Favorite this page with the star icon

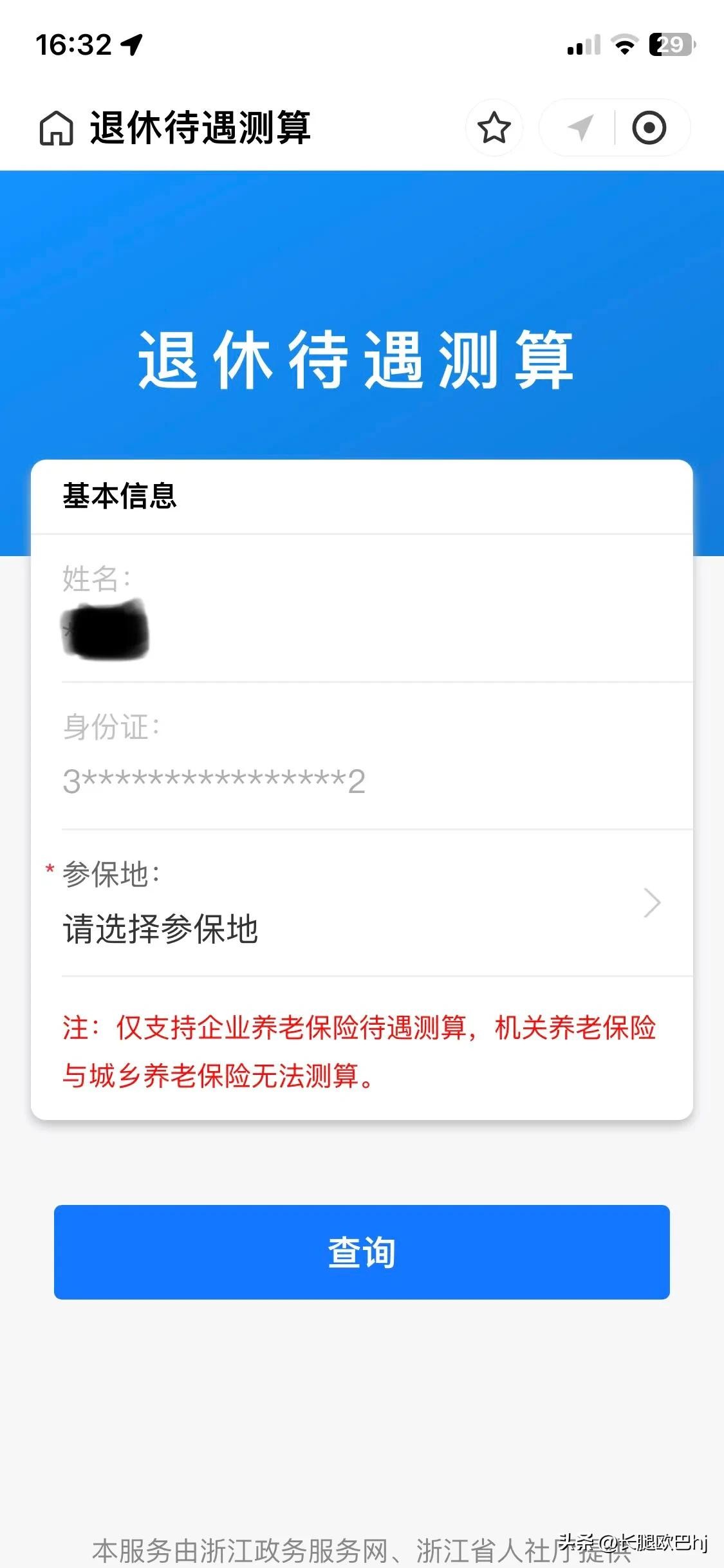pyautogui.click(x=494, y=127)
